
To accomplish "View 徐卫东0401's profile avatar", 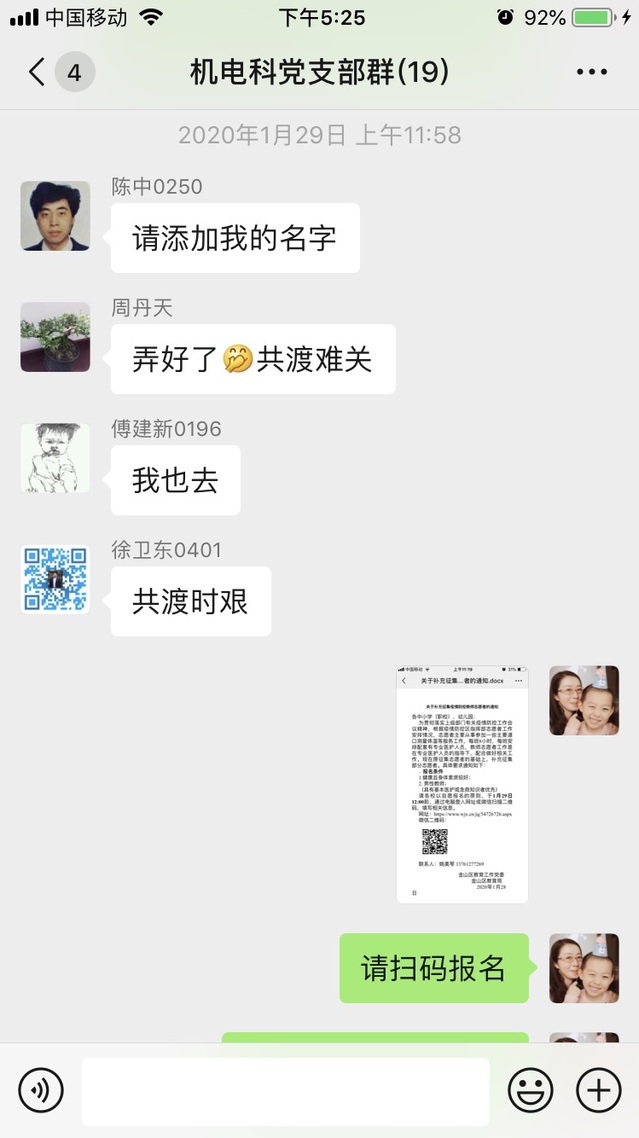I will coord(55,579).
